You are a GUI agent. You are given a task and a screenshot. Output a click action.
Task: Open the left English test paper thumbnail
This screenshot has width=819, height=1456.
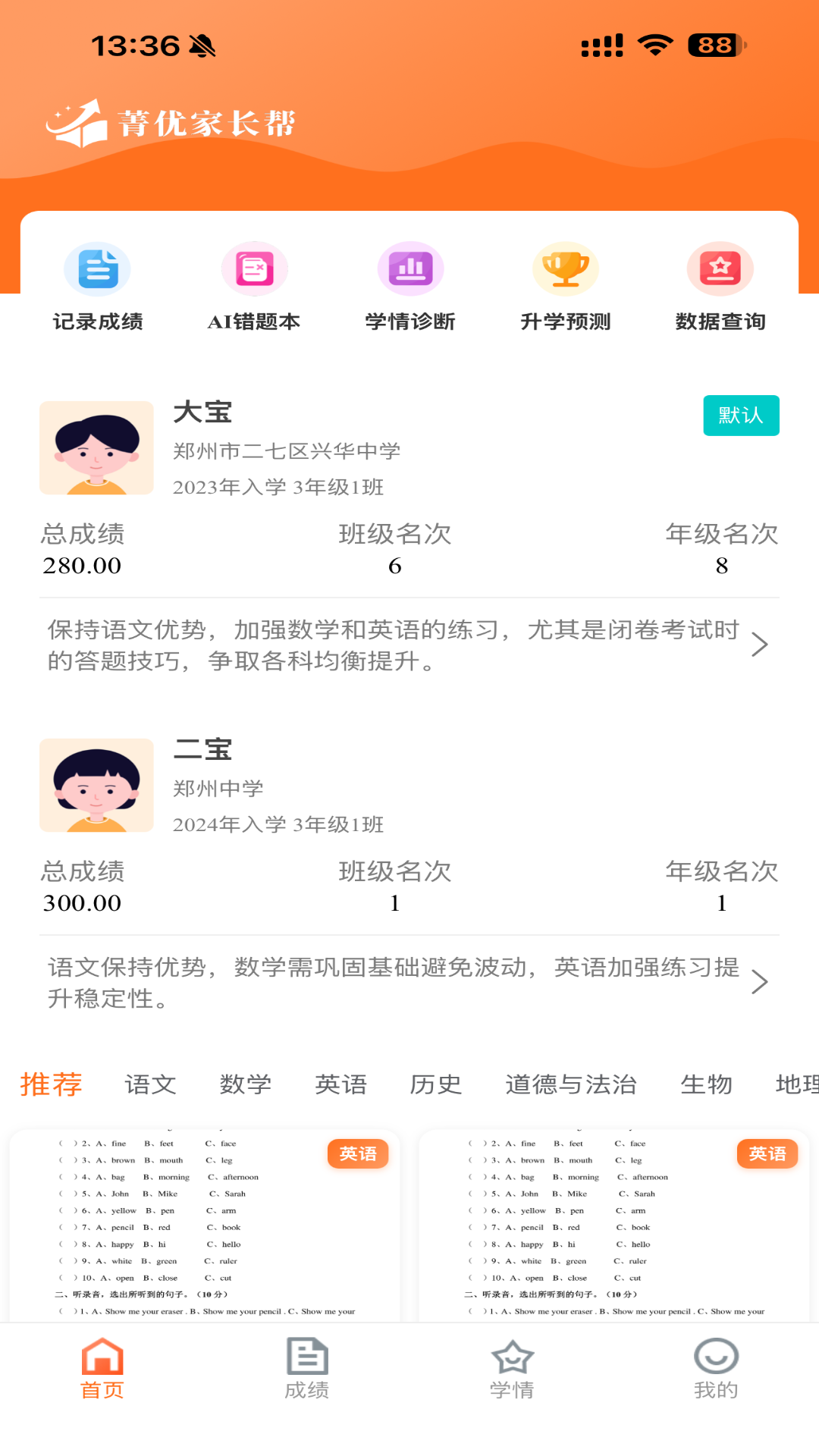pos(205,1221)
